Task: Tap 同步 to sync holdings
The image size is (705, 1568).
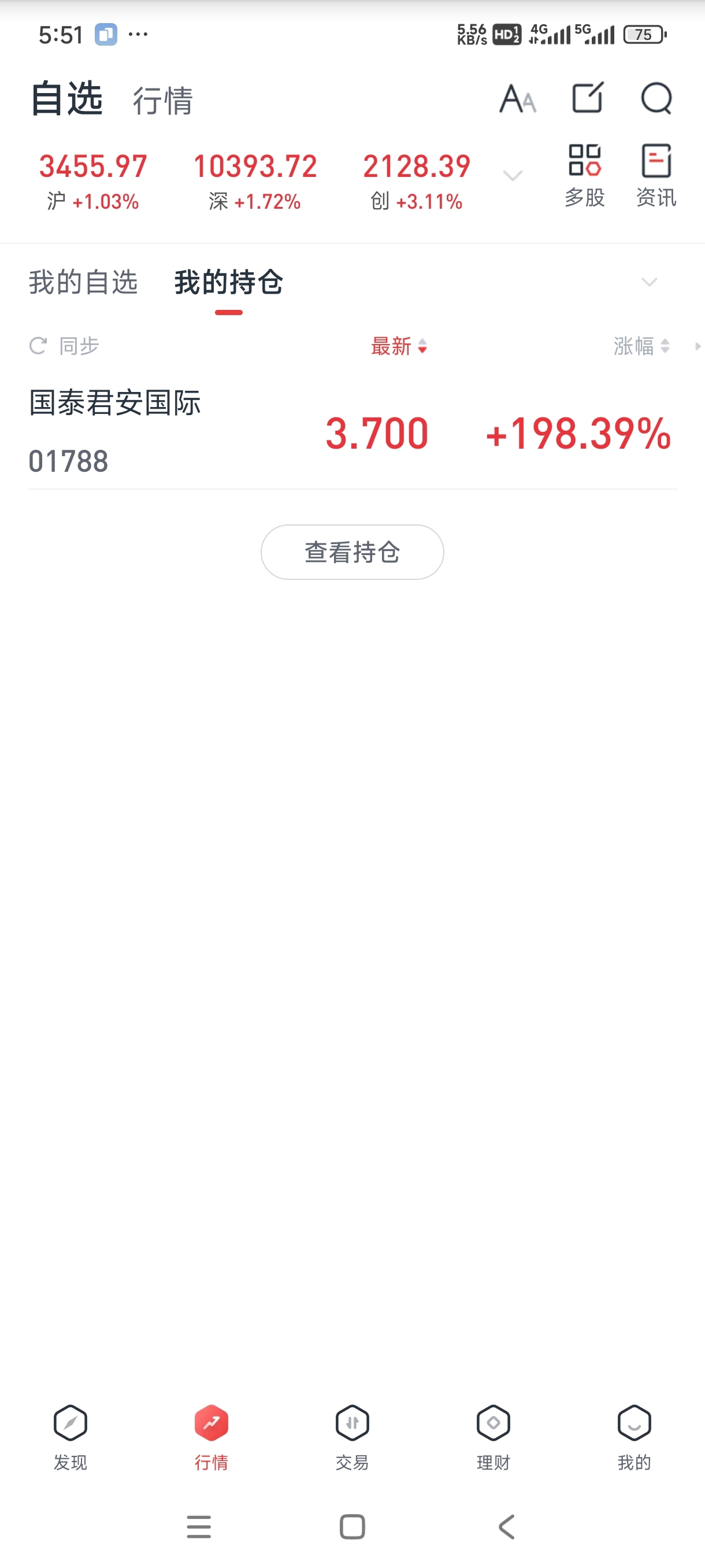Action: 64,346
